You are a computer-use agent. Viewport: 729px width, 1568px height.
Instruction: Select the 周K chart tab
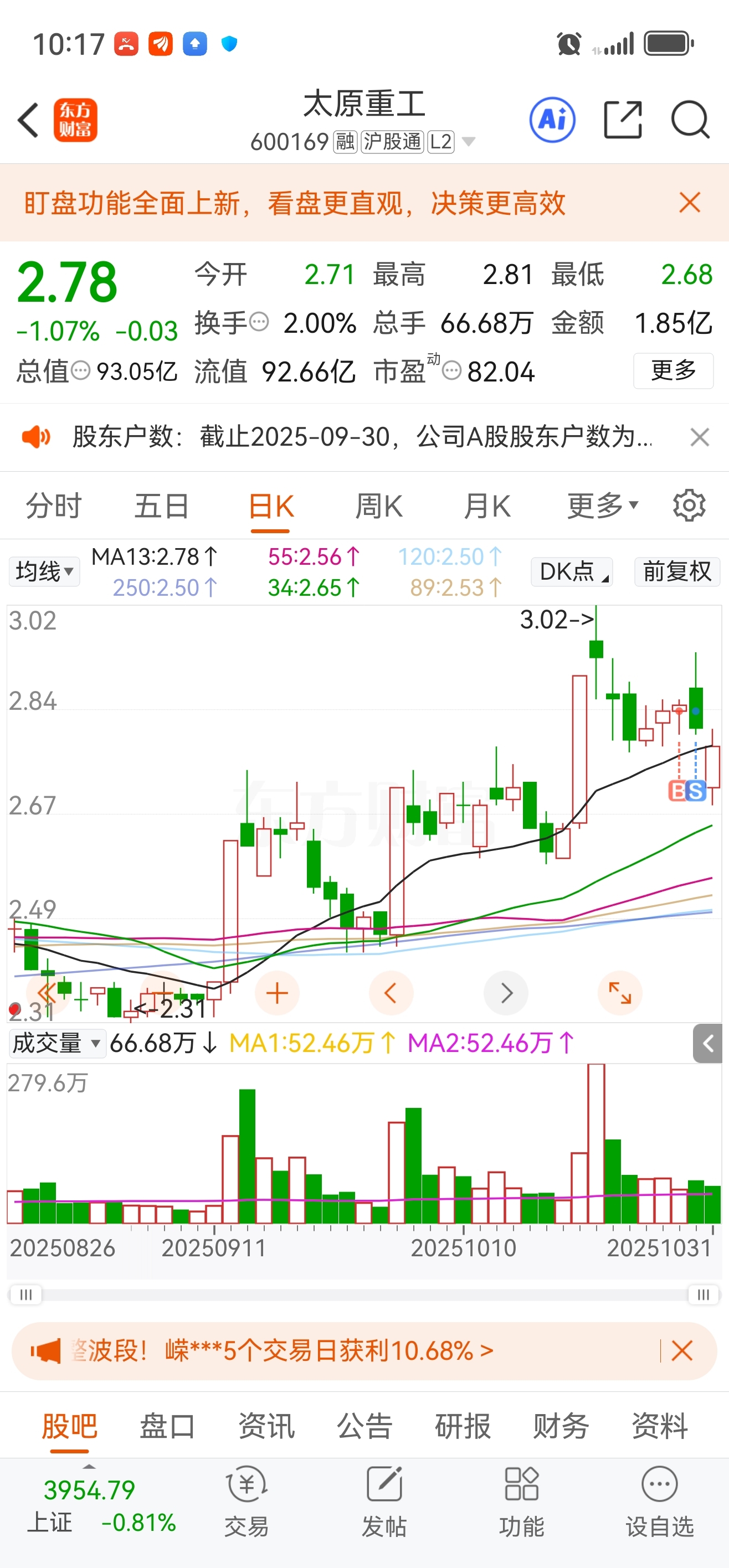pyautogui.click(x=378, y=506)
